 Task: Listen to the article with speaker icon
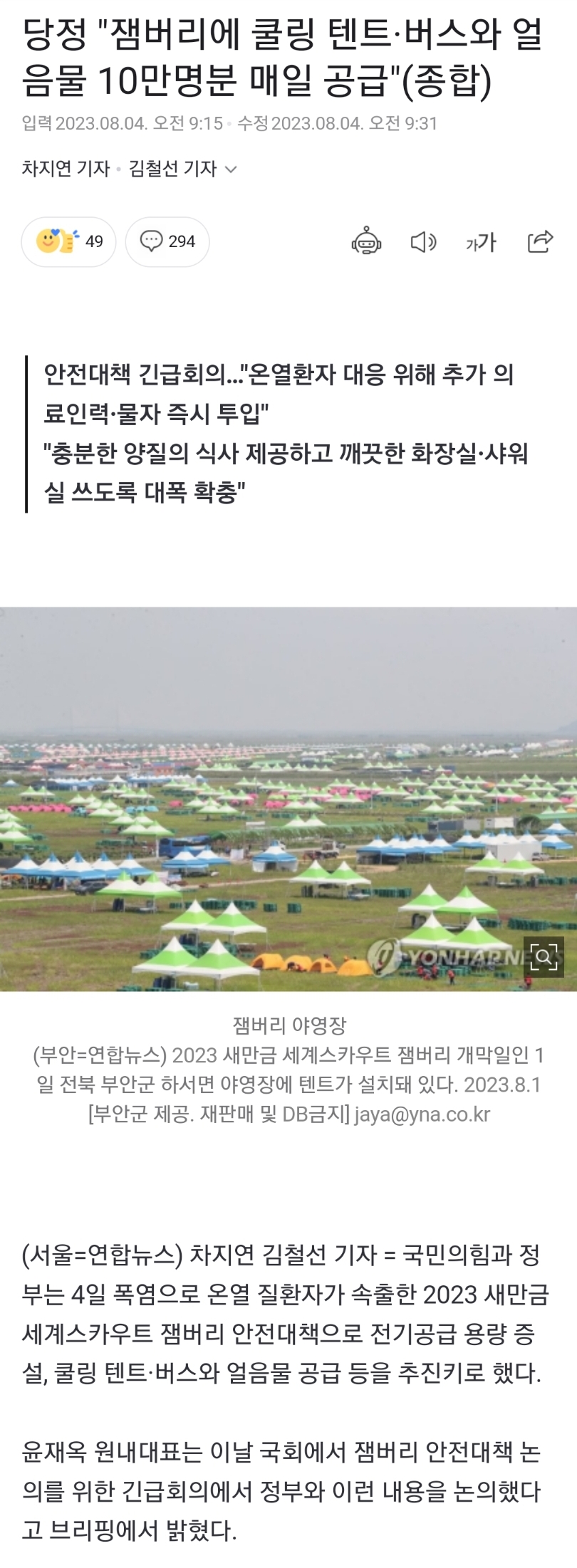(423, 242)
